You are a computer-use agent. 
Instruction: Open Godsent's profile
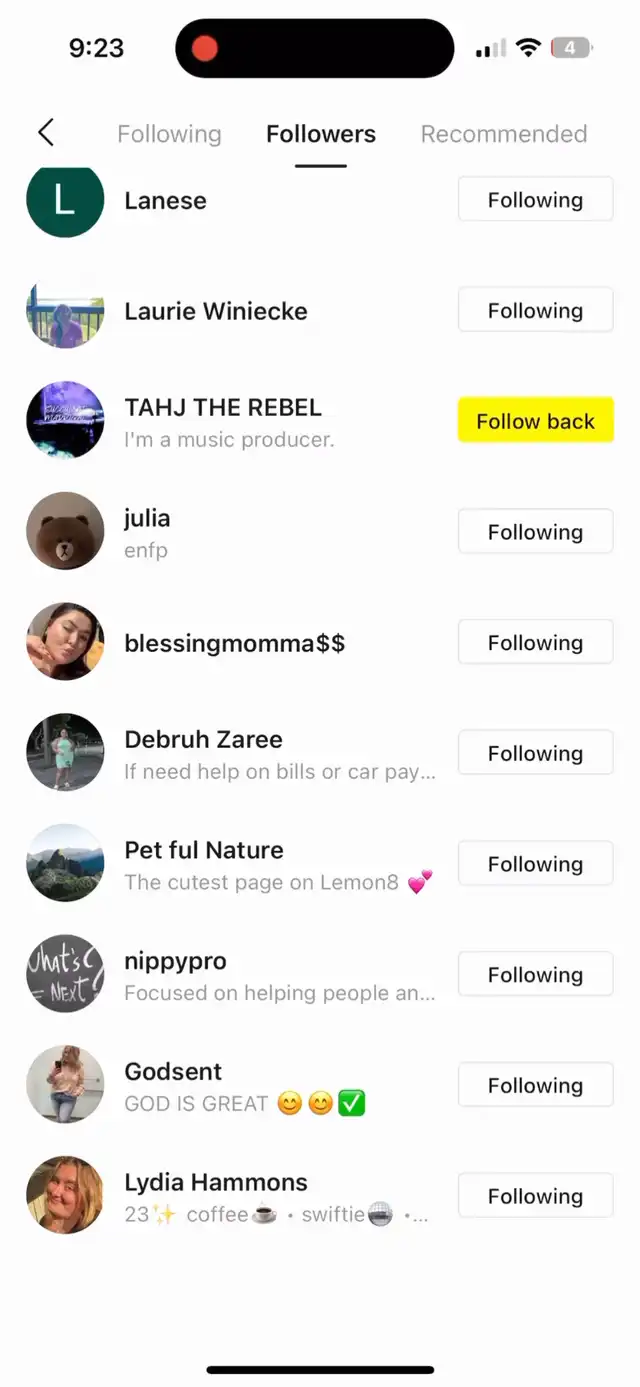click(x=320, y=1085)
